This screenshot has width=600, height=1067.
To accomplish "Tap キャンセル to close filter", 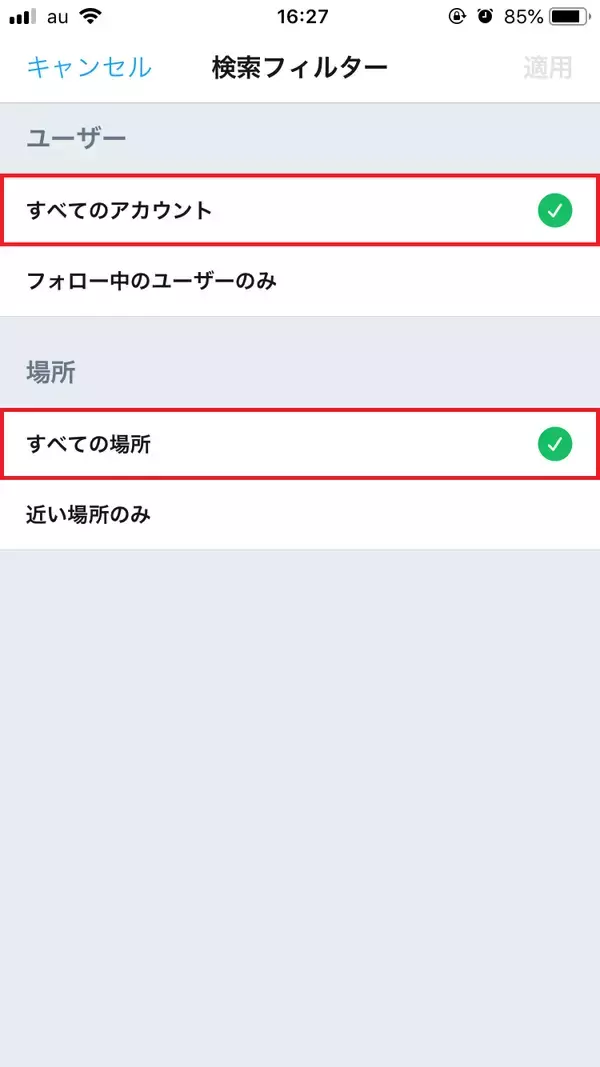I will pos(88,67).
